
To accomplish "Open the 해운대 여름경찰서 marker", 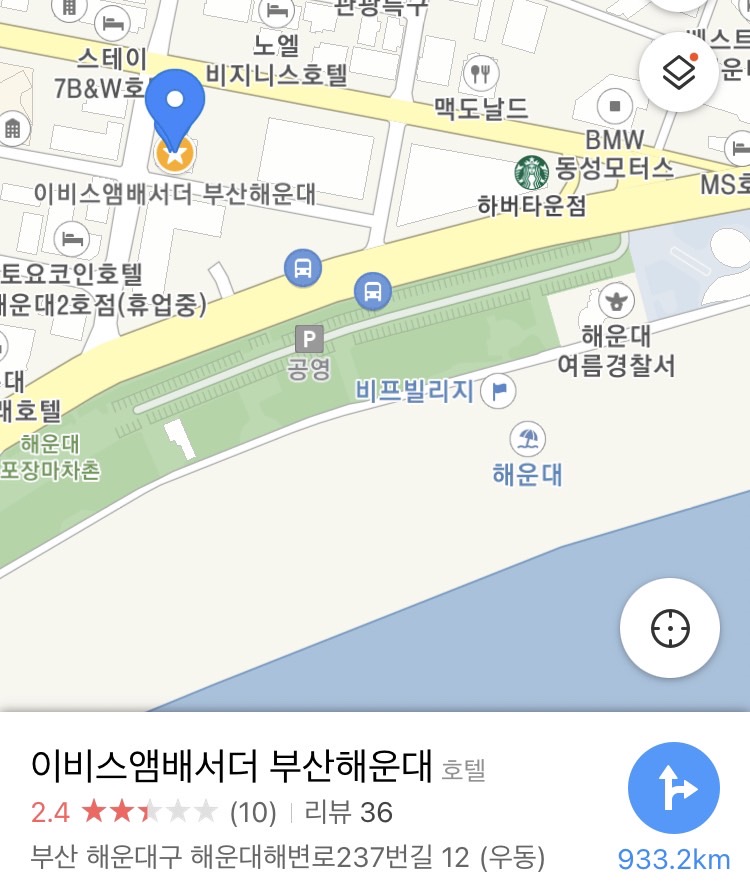I will tap(617, 299).
